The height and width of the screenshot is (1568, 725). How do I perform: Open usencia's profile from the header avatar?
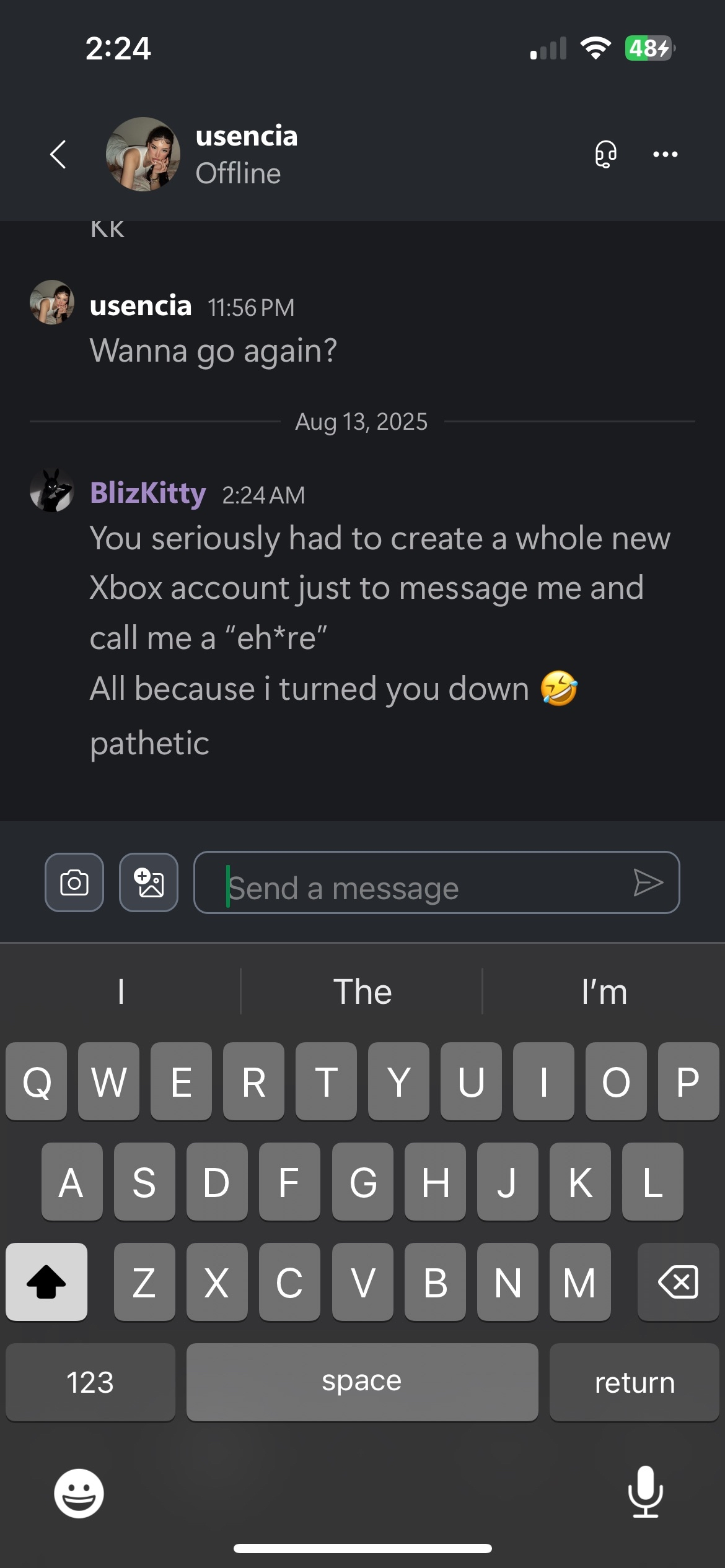pos(143,154)
